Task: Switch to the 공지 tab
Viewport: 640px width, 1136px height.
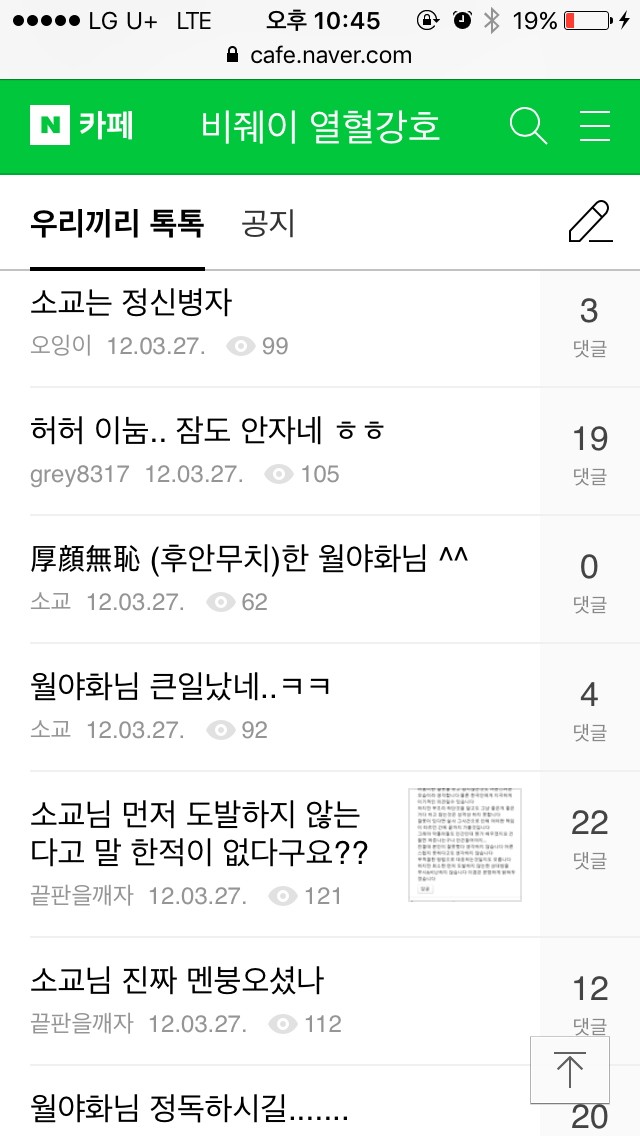Action: pos(268,223)
